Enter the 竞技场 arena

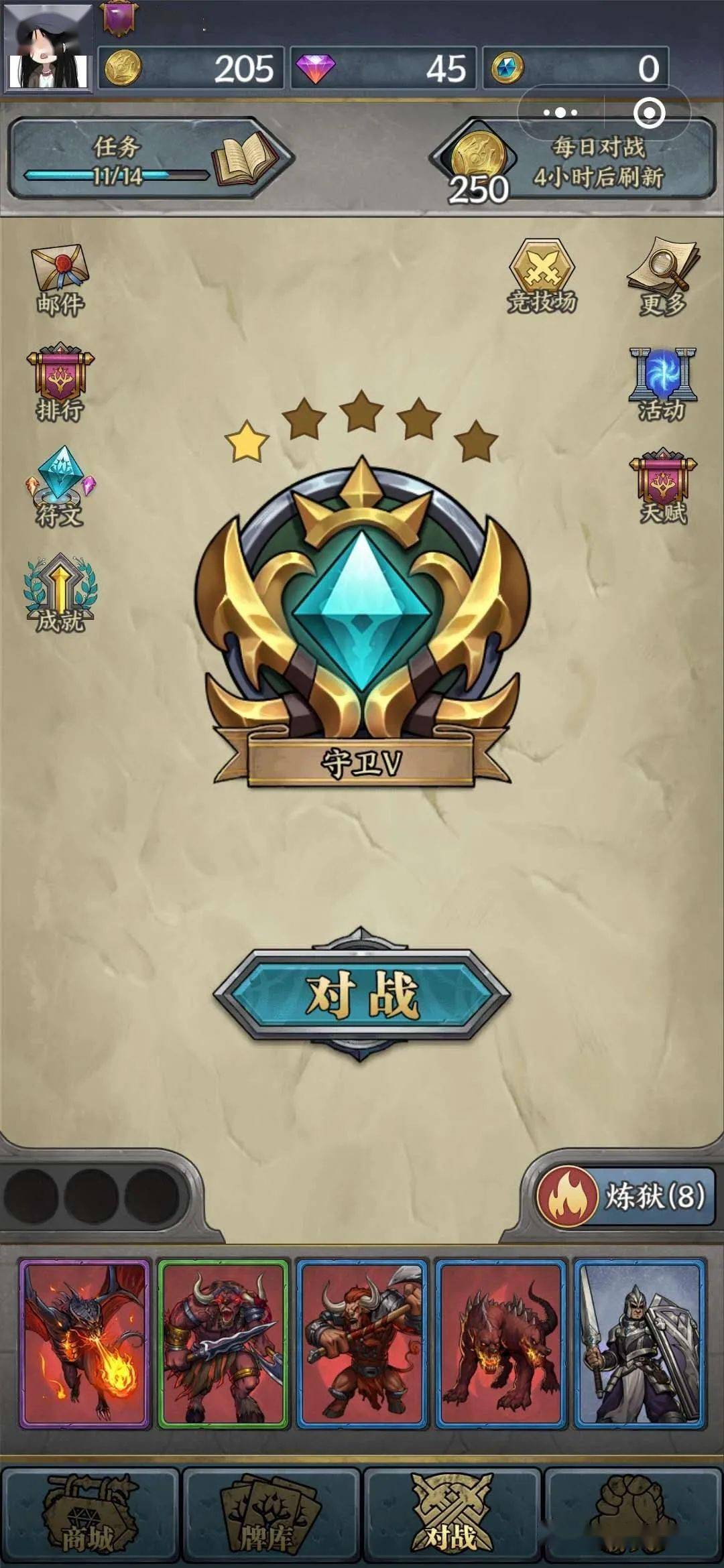coord(542,277)
